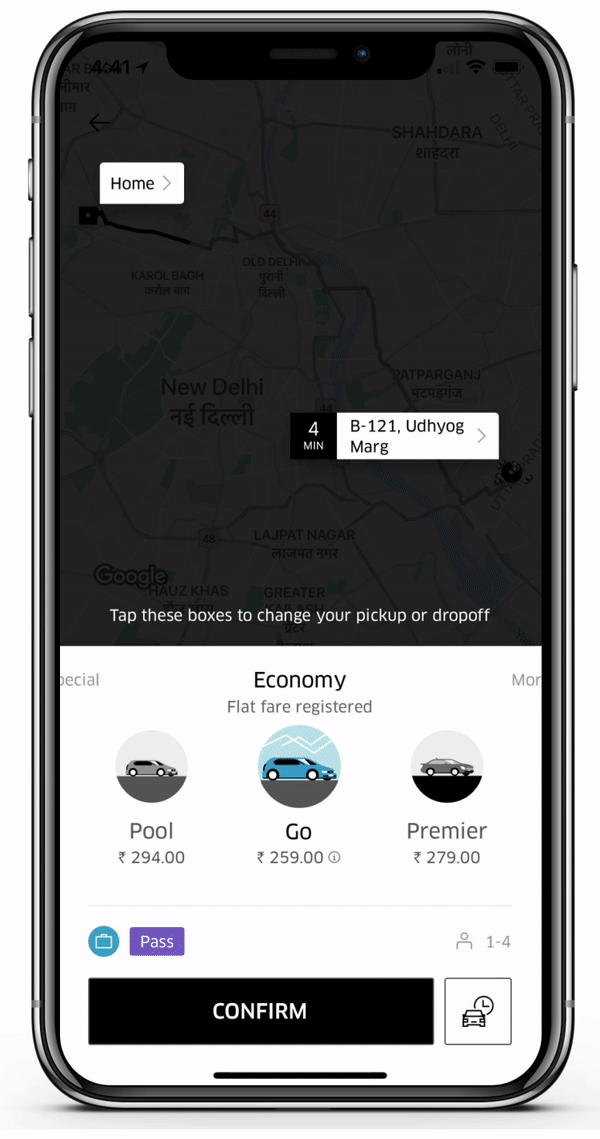Tap the purple Pass chip
The height and width of the screenshot is (1139, 600).
coord(157,941)
